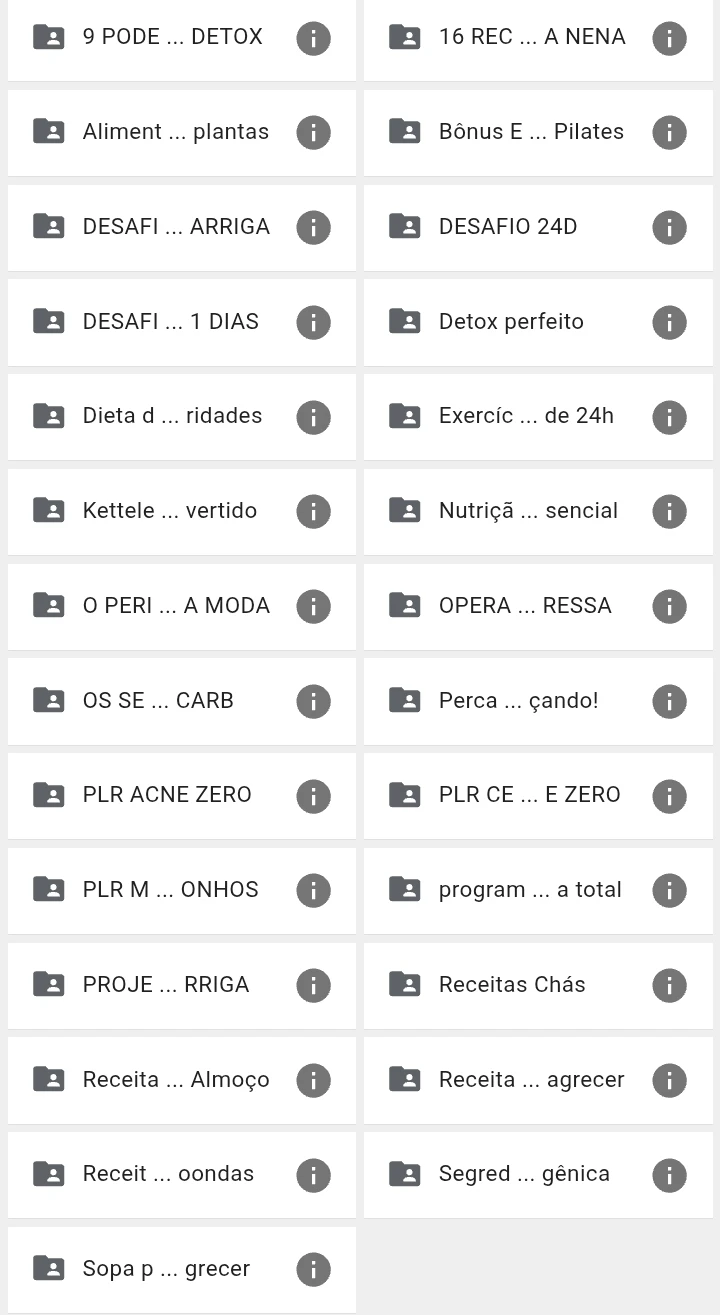View info for Receitas Chás folder

coord(669,985)
